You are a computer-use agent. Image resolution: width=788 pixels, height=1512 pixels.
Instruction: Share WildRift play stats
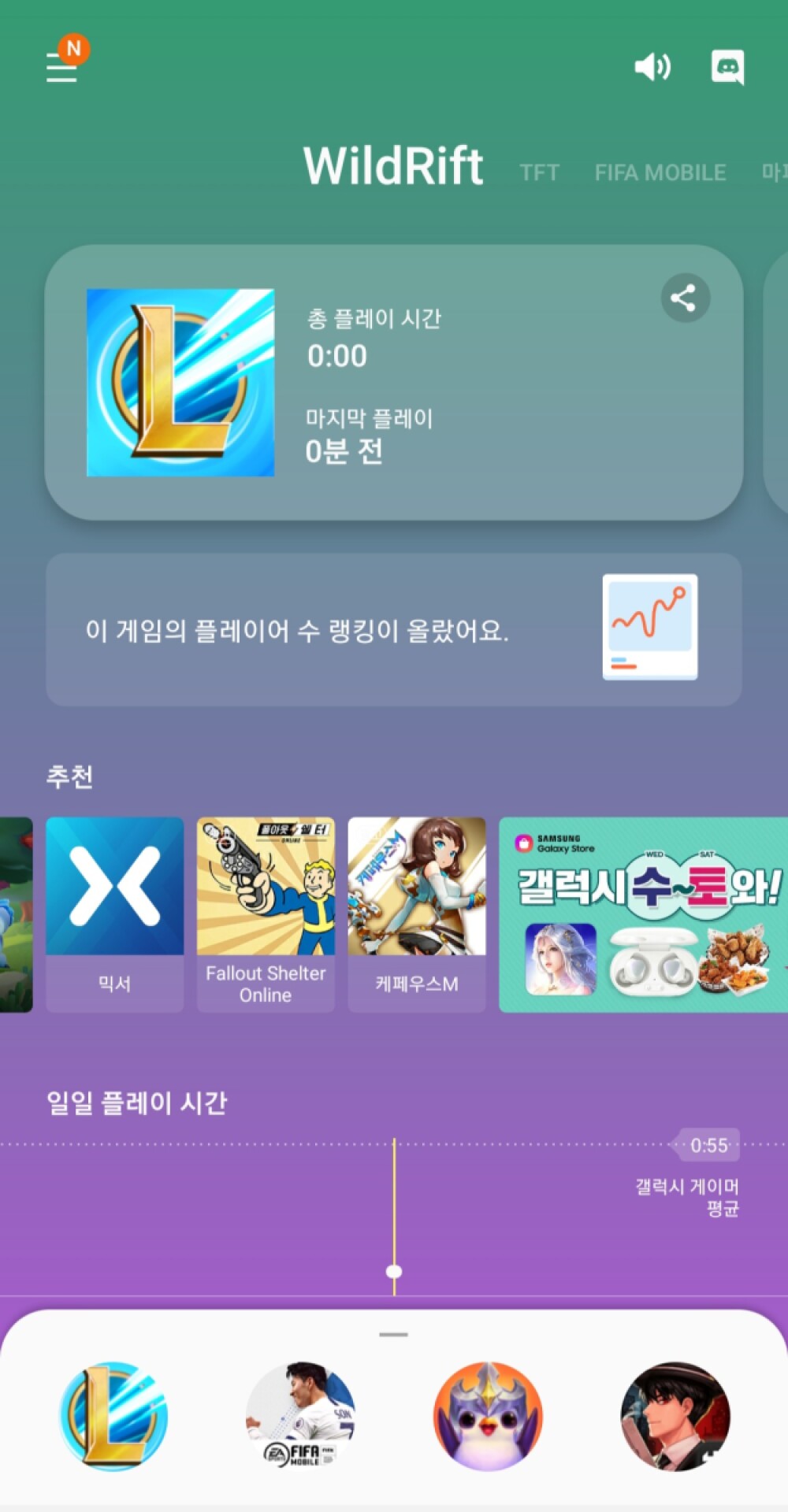pyautogui.click(x=684, y=298)
